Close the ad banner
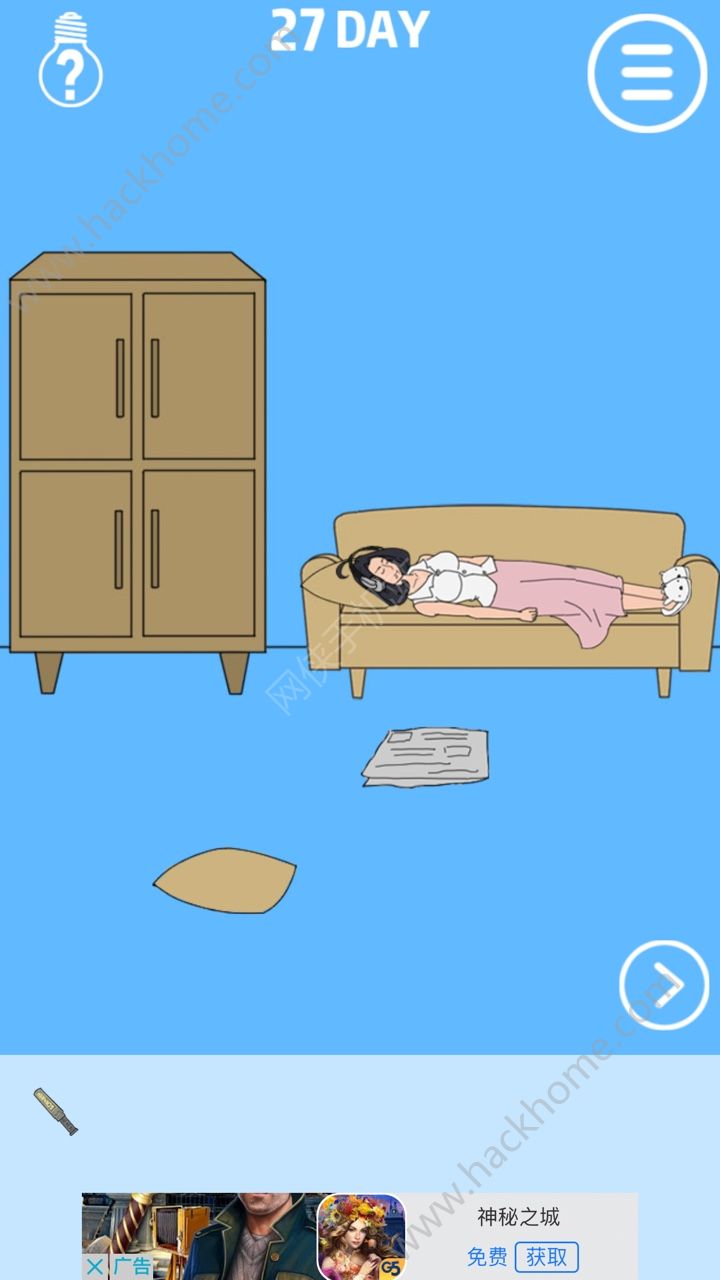The height and width of the screenshot is (1280, 720). click(x=94, y=1266)
